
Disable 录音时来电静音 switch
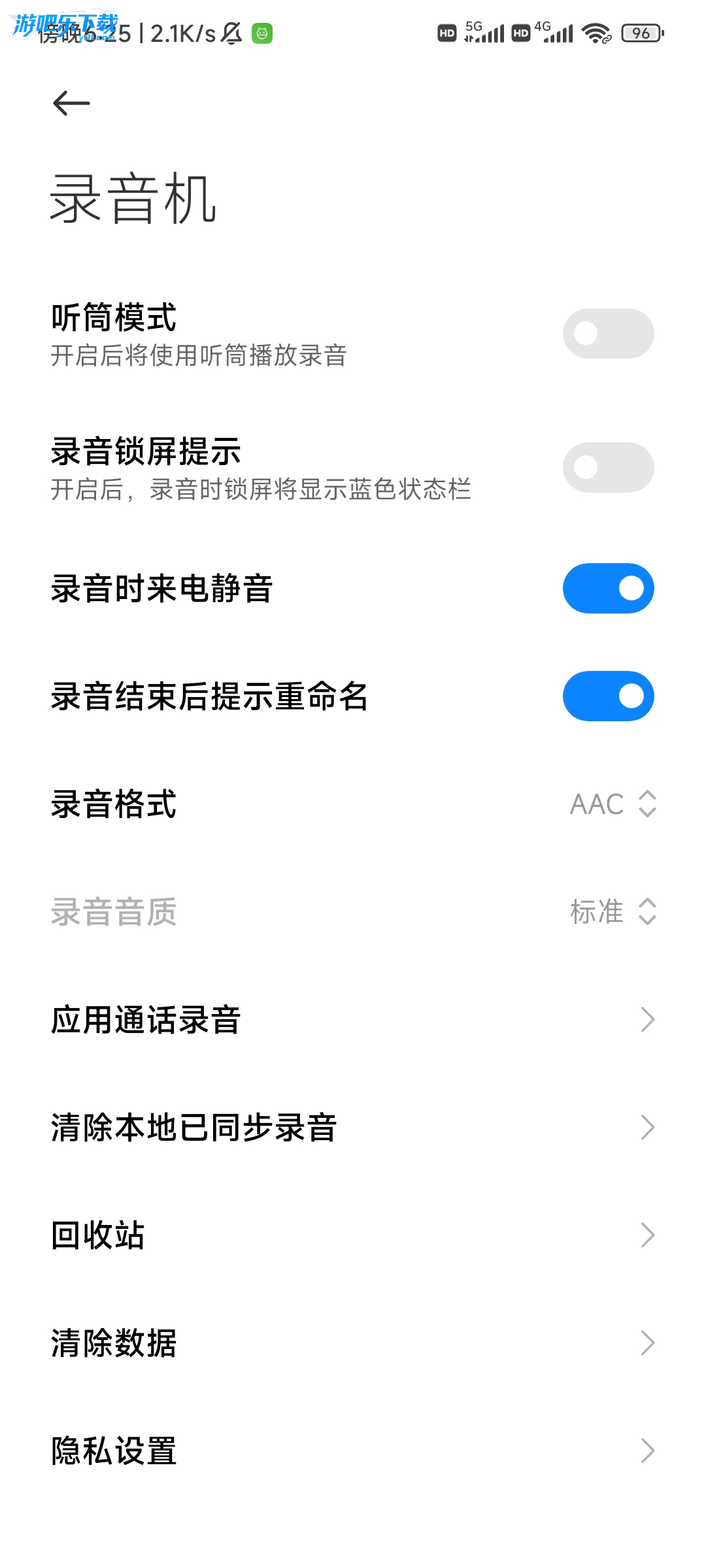point(608,589)
